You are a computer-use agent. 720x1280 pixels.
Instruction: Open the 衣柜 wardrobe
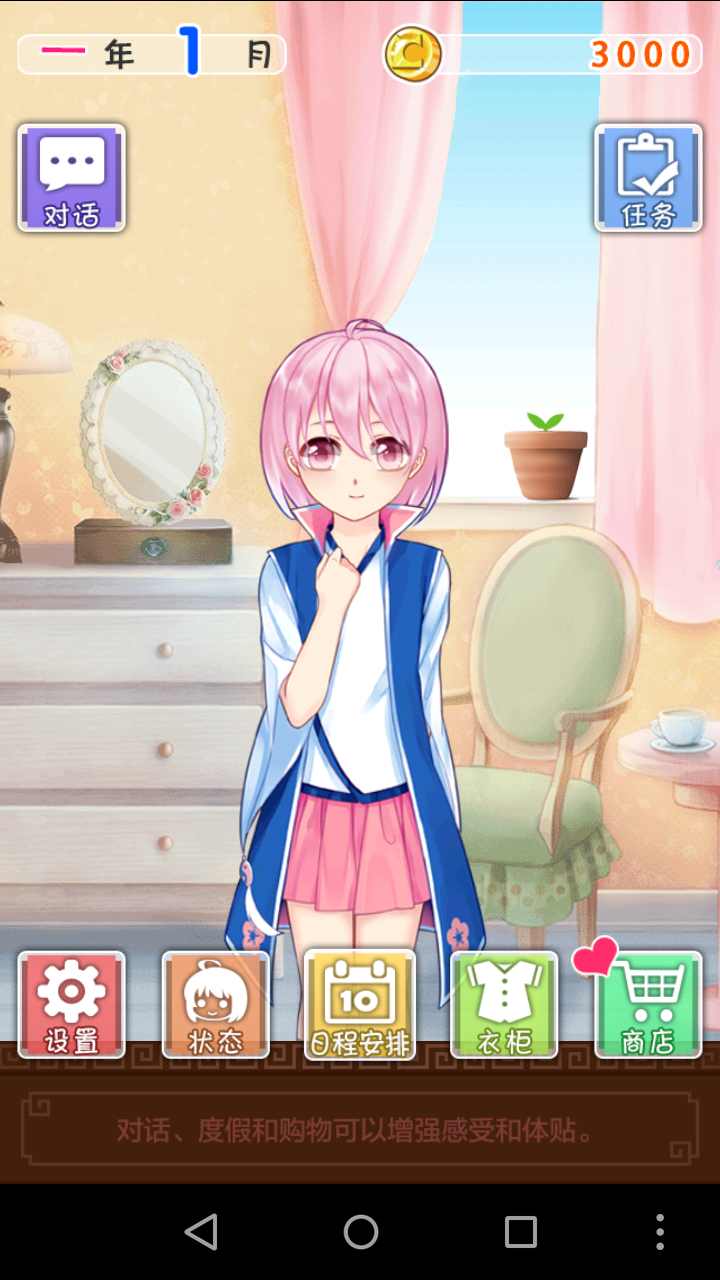click(504, 1005)
